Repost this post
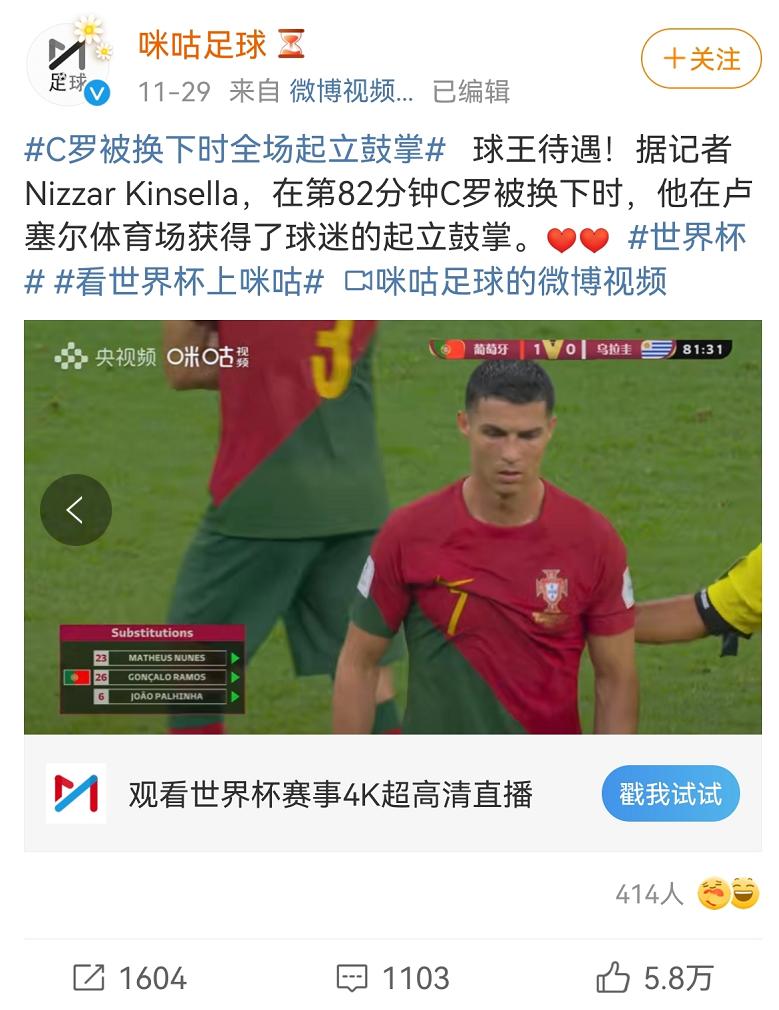Image resolution: width=779 pixels, height=1010 pixels. (130, 977)
